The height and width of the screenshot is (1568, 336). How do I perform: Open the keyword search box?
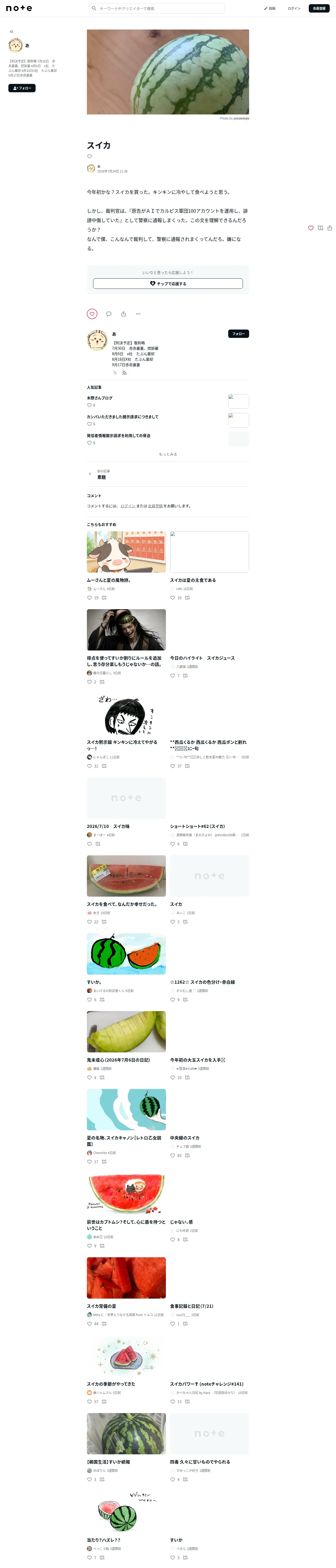pyautogui.click(x=157, y=9)
